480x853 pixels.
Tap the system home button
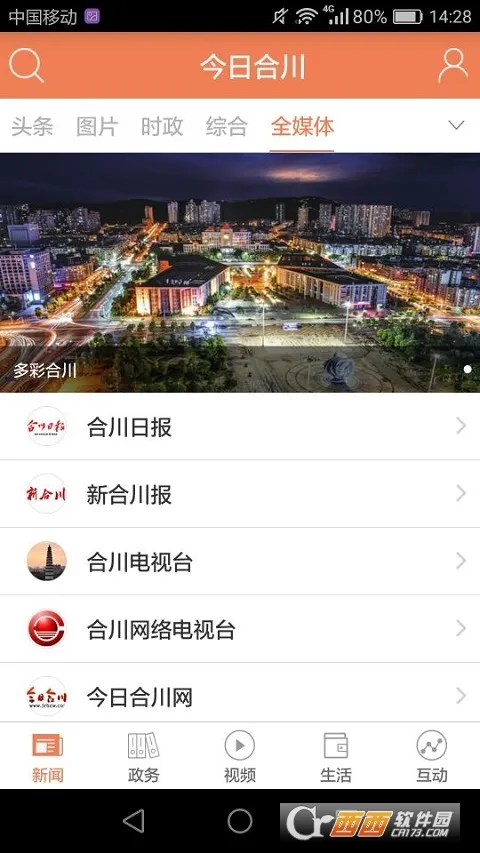tap(240, 820)
